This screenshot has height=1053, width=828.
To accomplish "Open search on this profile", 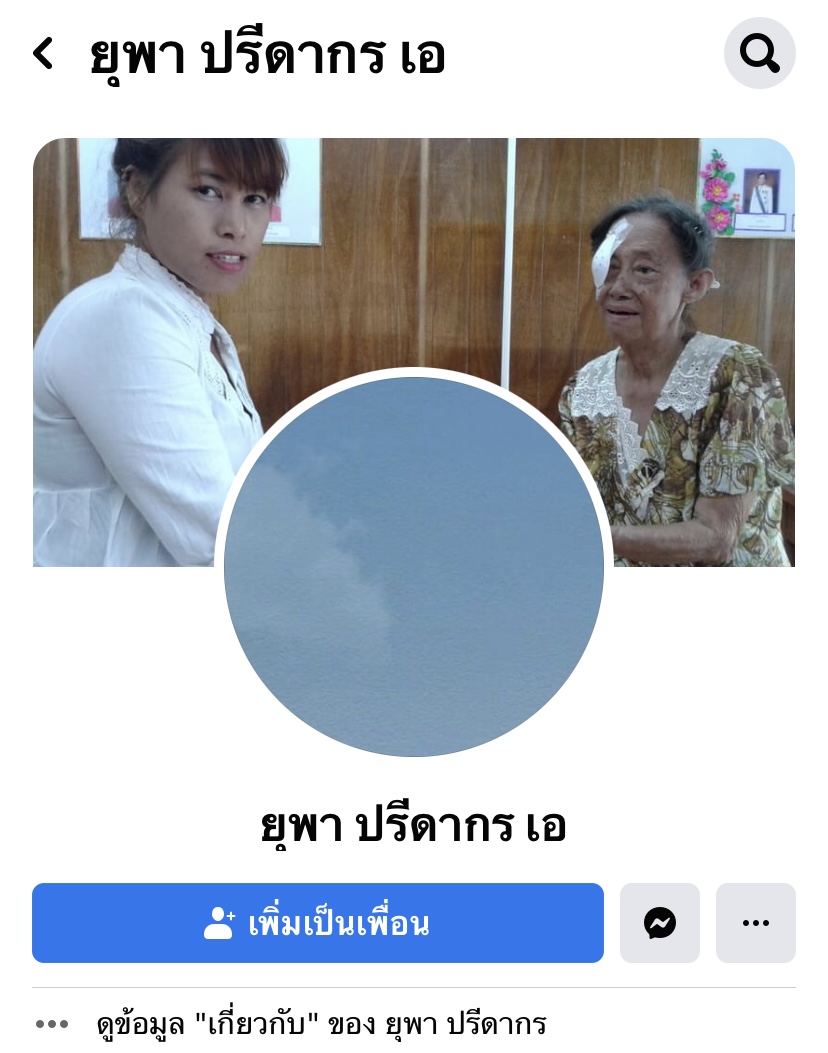I will pyautogui.click(x=759, y=53).
